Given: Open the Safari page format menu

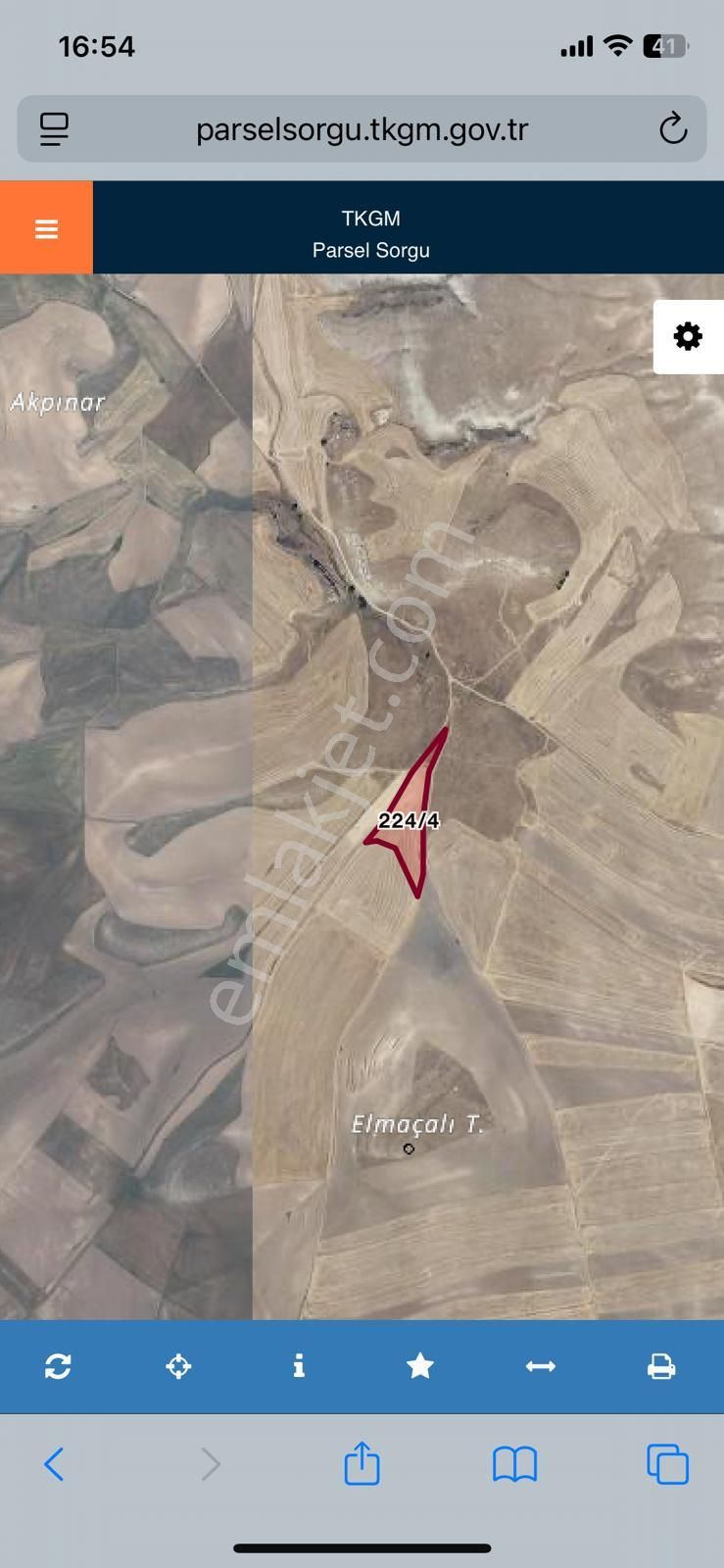Looking at the screenshot, I should click(x=54, y=128).
